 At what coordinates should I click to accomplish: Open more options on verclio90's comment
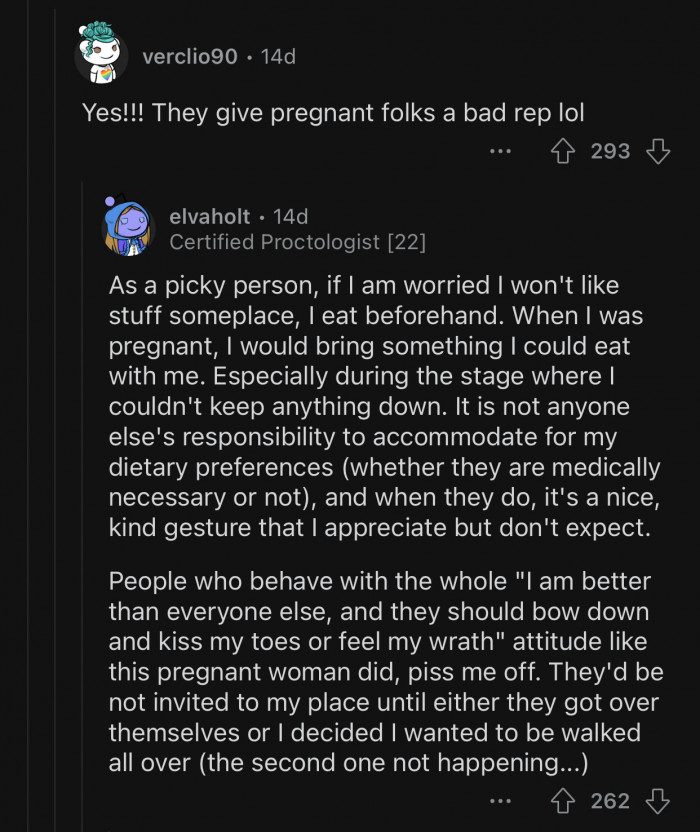(x=501, y=152)
